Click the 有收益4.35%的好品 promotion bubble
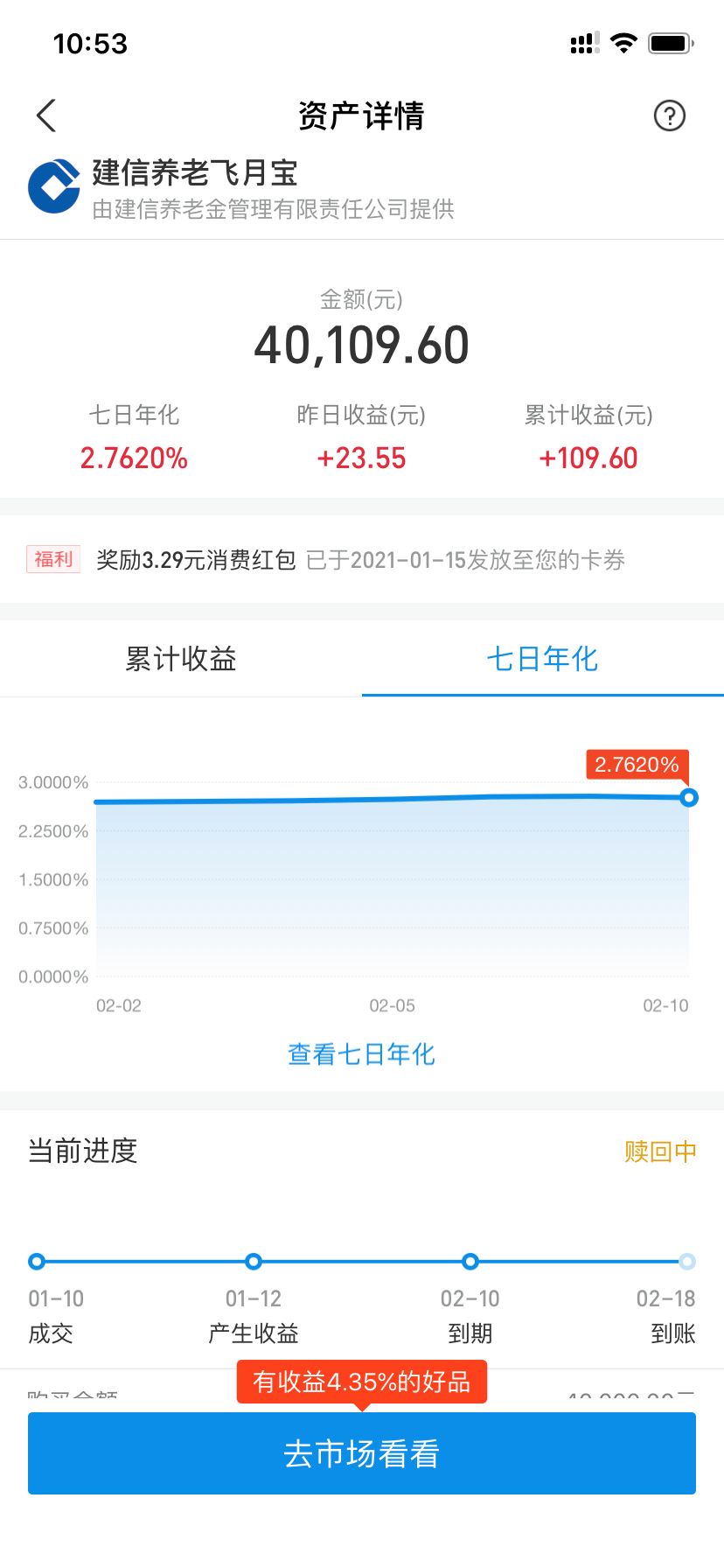This screenshot has height=1568, width=724. [361, 1382]
